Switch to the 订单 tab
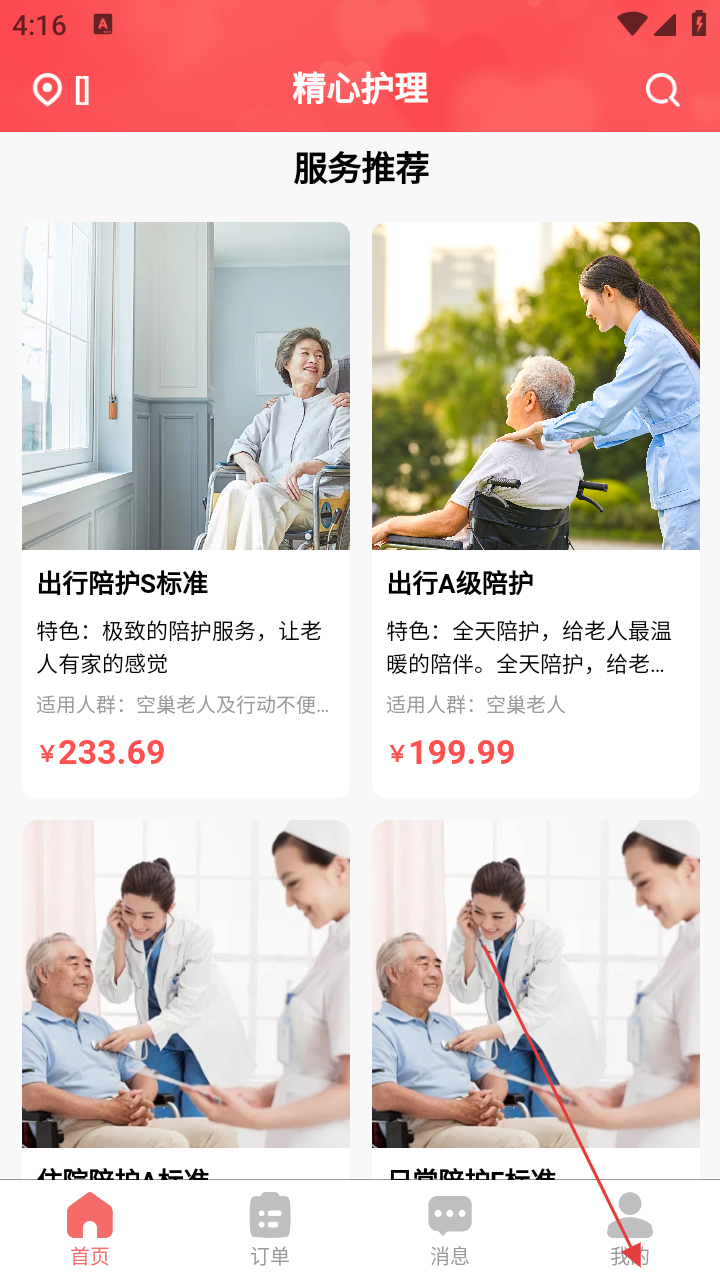Viewport: 720px width, 1280px height. pyautogui.click(x=270, y=1230)
